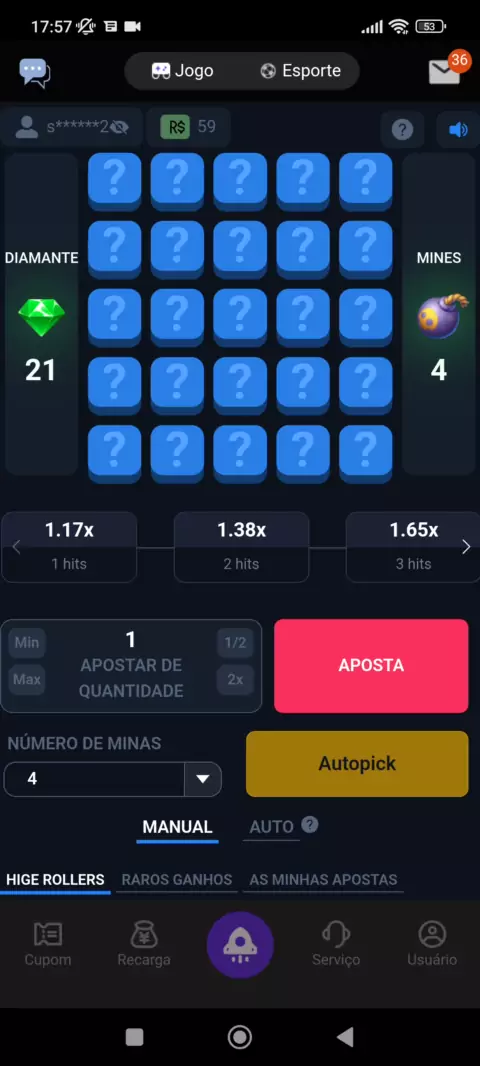View As Minhas Apostas tab
This screenshot has height=1066, width=480.
click(323, 879)
